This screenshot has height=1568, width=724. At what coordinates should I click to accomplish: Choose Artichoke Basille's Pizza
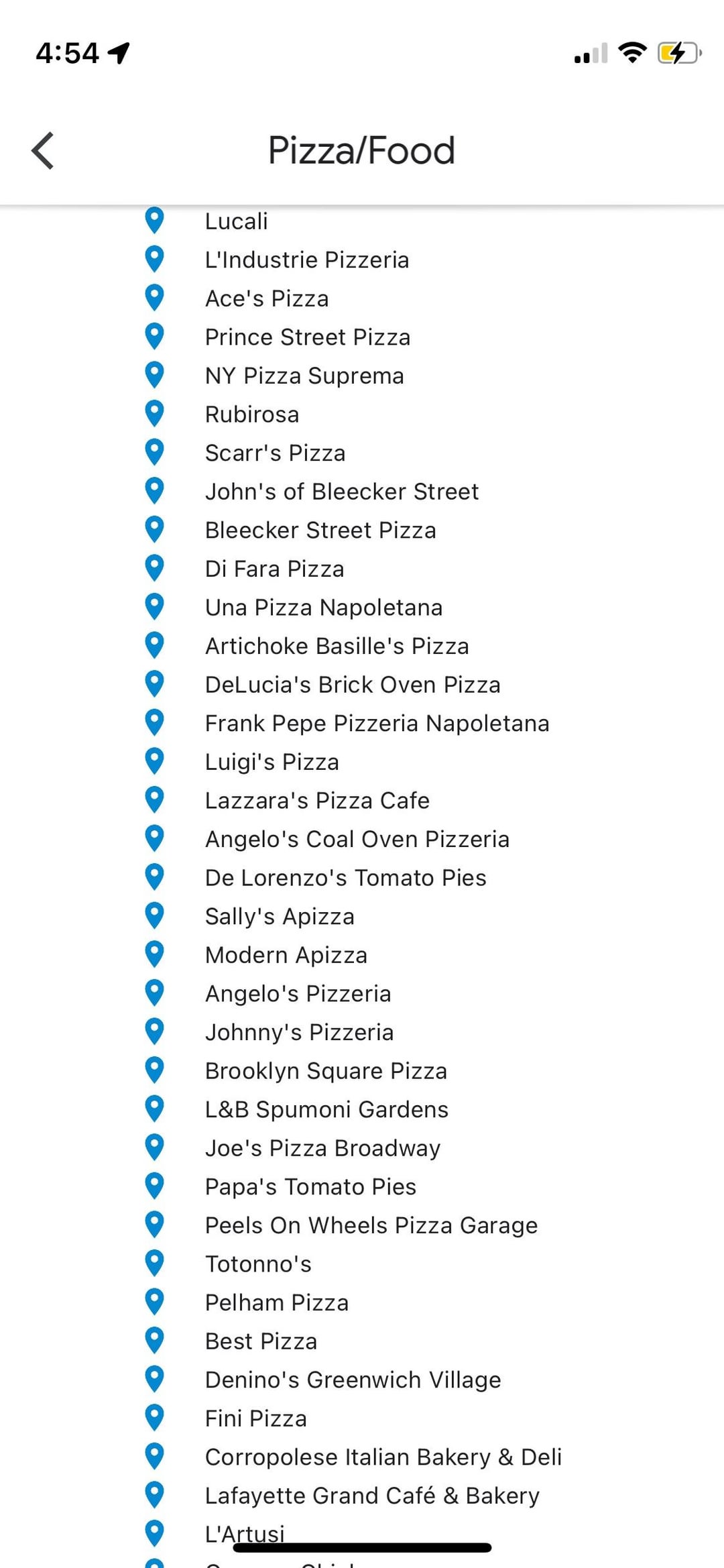click(337, 646)
